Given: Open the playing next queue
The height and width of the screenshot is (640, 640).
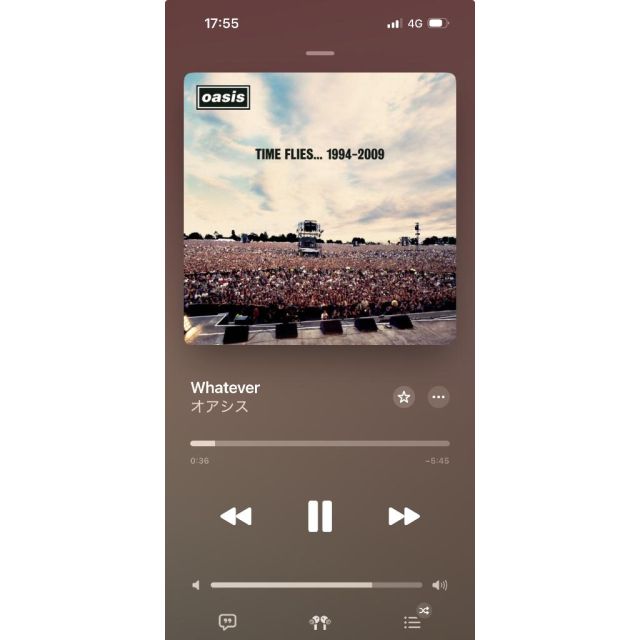Looking at the screenshot, I should (413, 622).
